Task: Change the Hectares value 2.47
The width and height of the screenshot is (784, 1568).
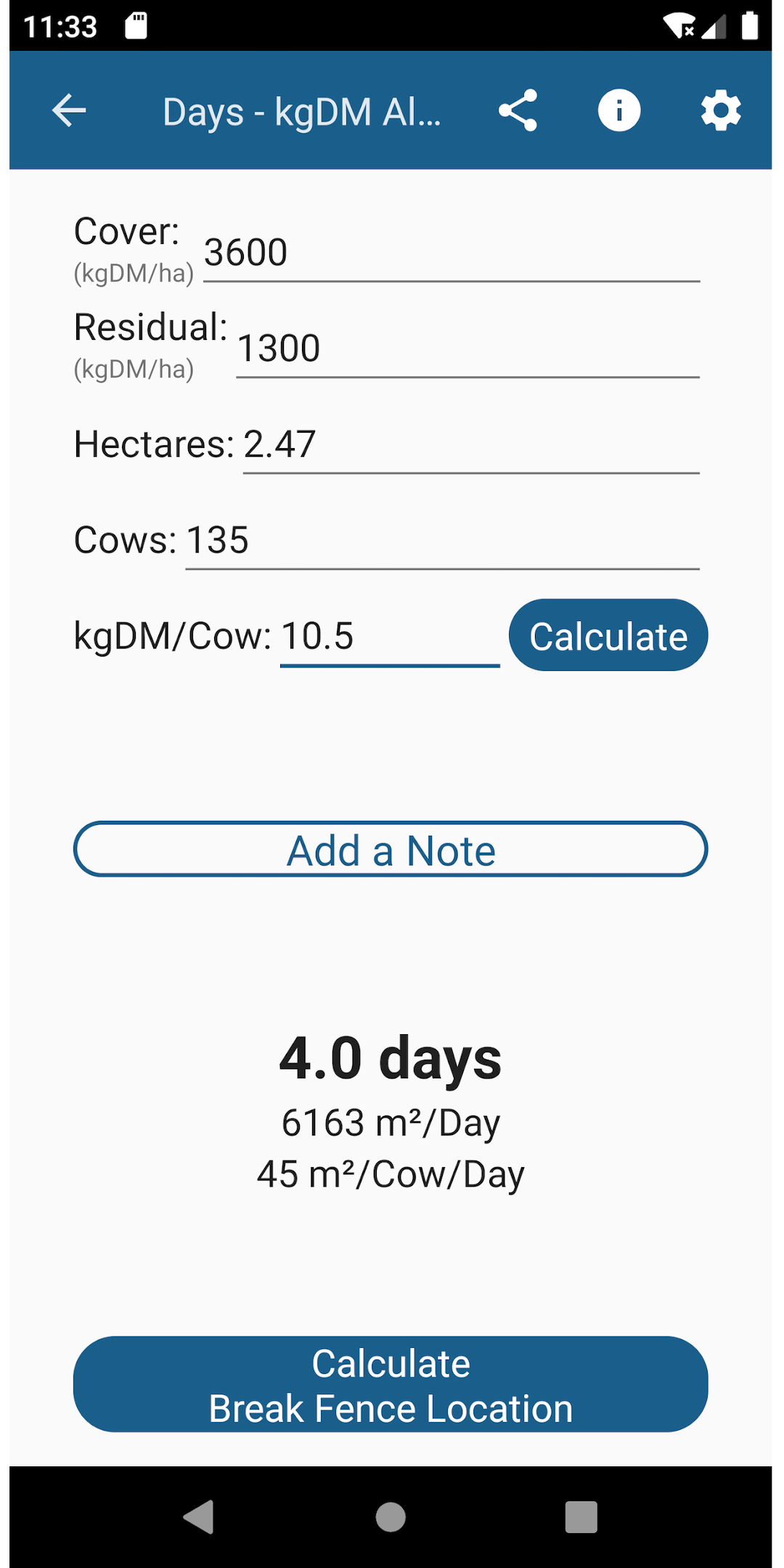Action: [x=471, y=444]
